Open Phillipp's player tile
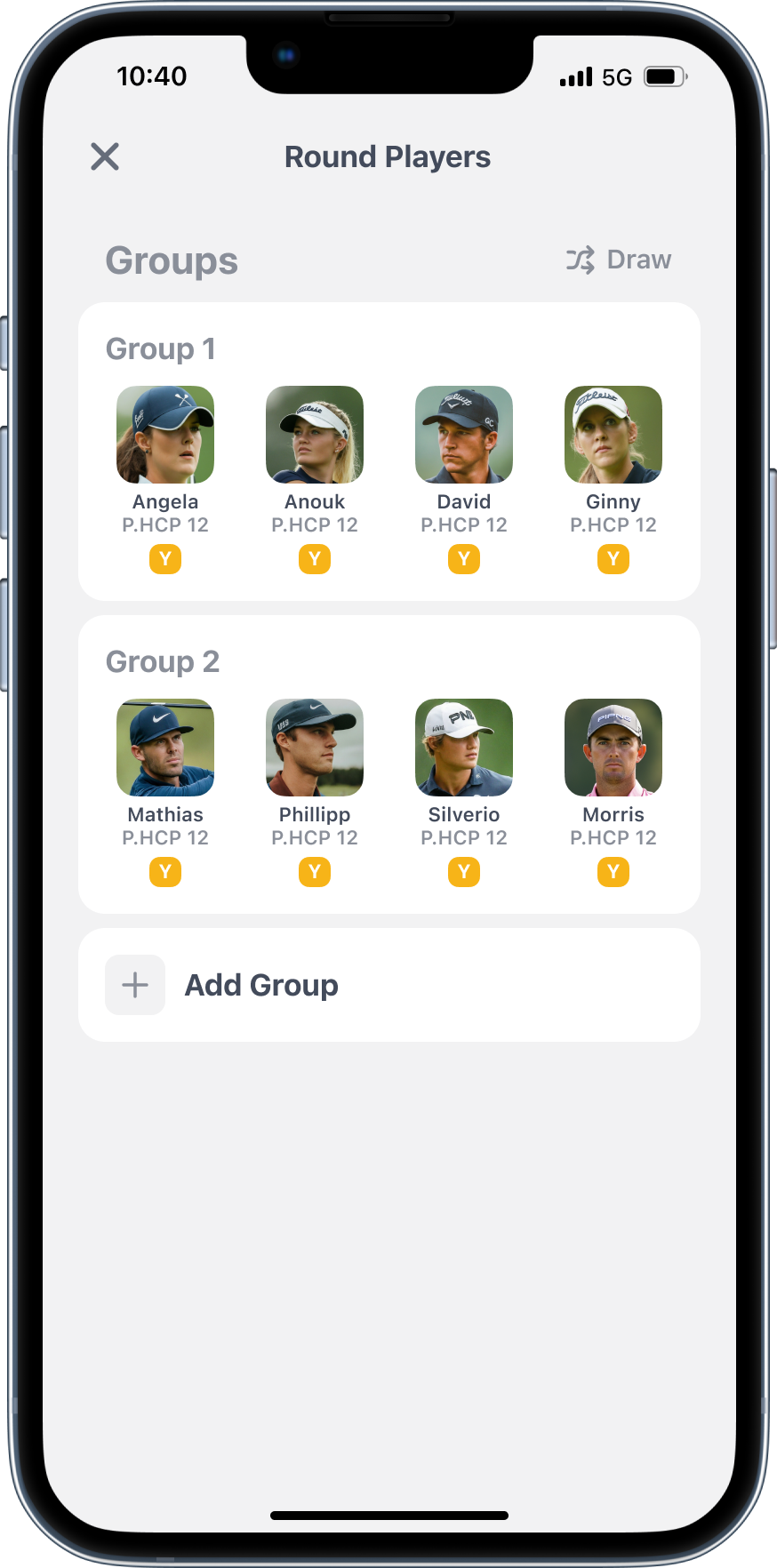This screenshot has width=777, height=1568. click(x=315, y=748)
